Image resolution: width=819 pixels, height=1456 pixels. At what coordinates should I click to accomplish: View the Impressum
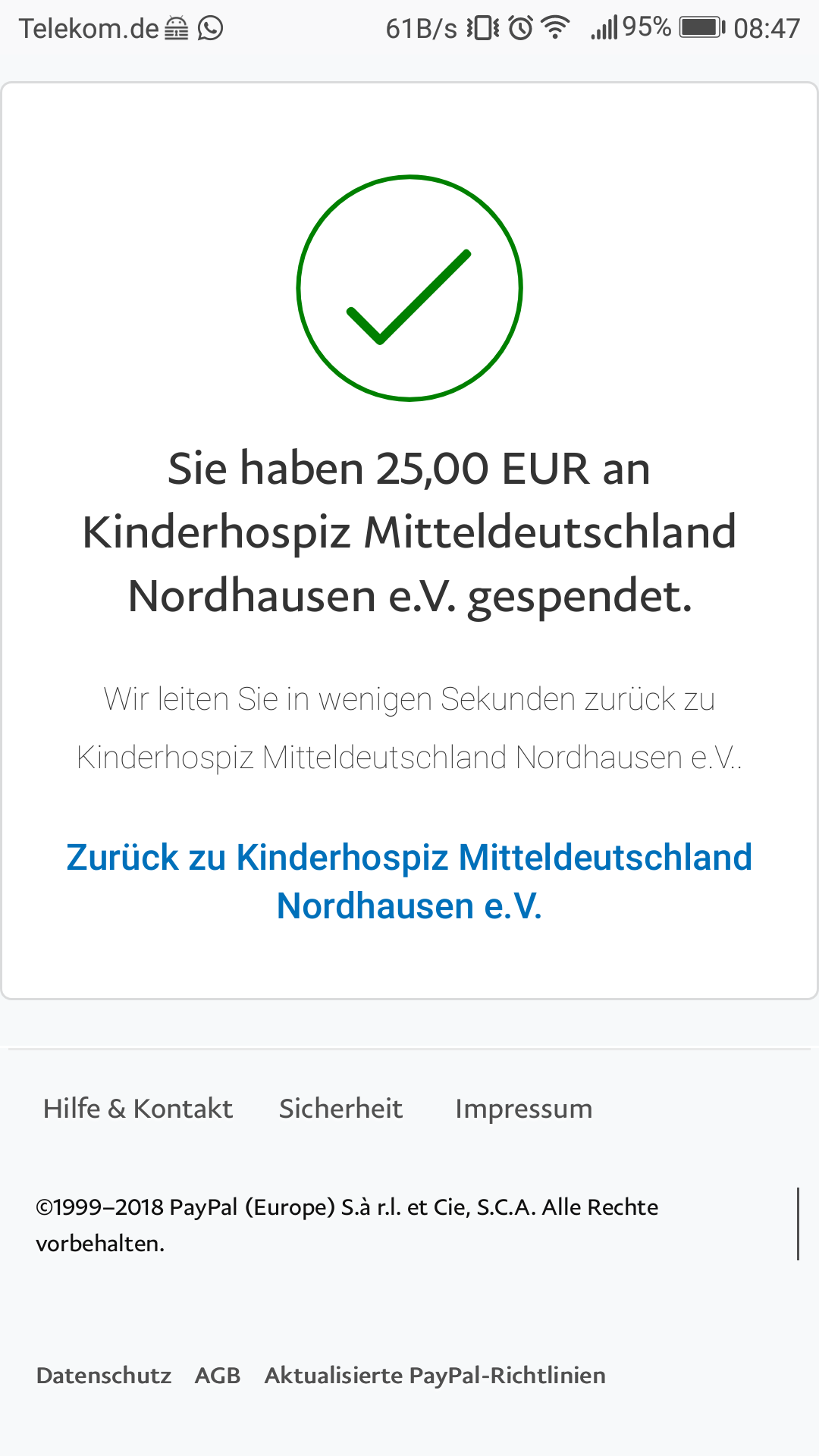pos(523,1109)
